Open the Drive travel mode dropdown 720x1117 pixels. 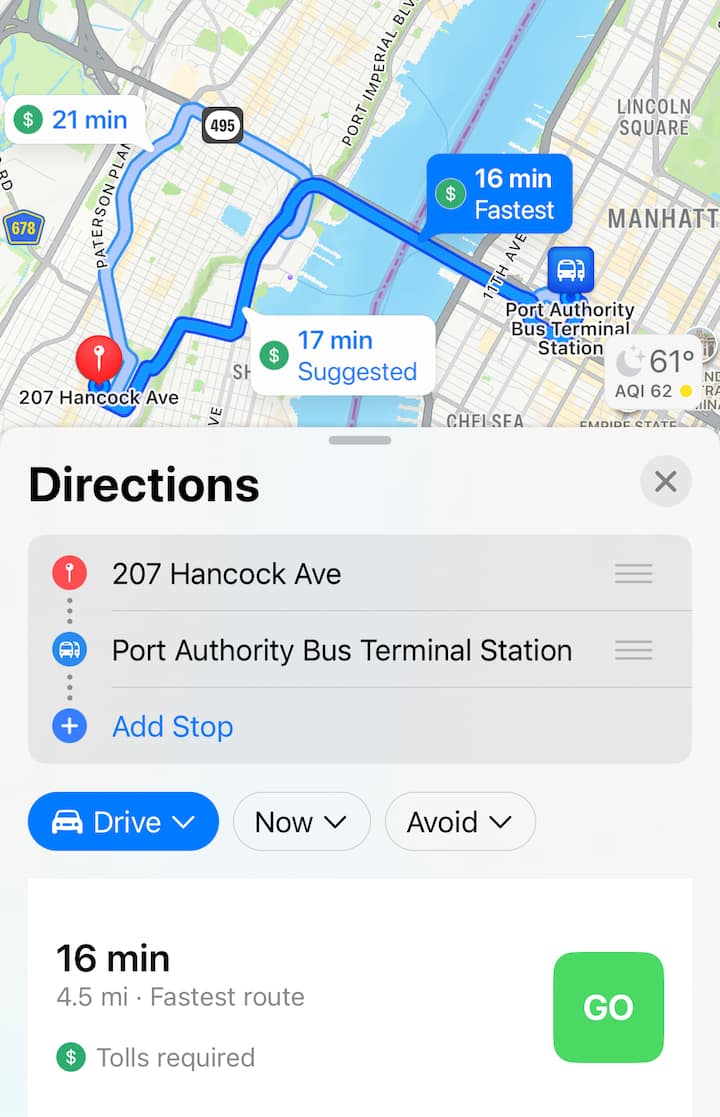pos(123,822)
